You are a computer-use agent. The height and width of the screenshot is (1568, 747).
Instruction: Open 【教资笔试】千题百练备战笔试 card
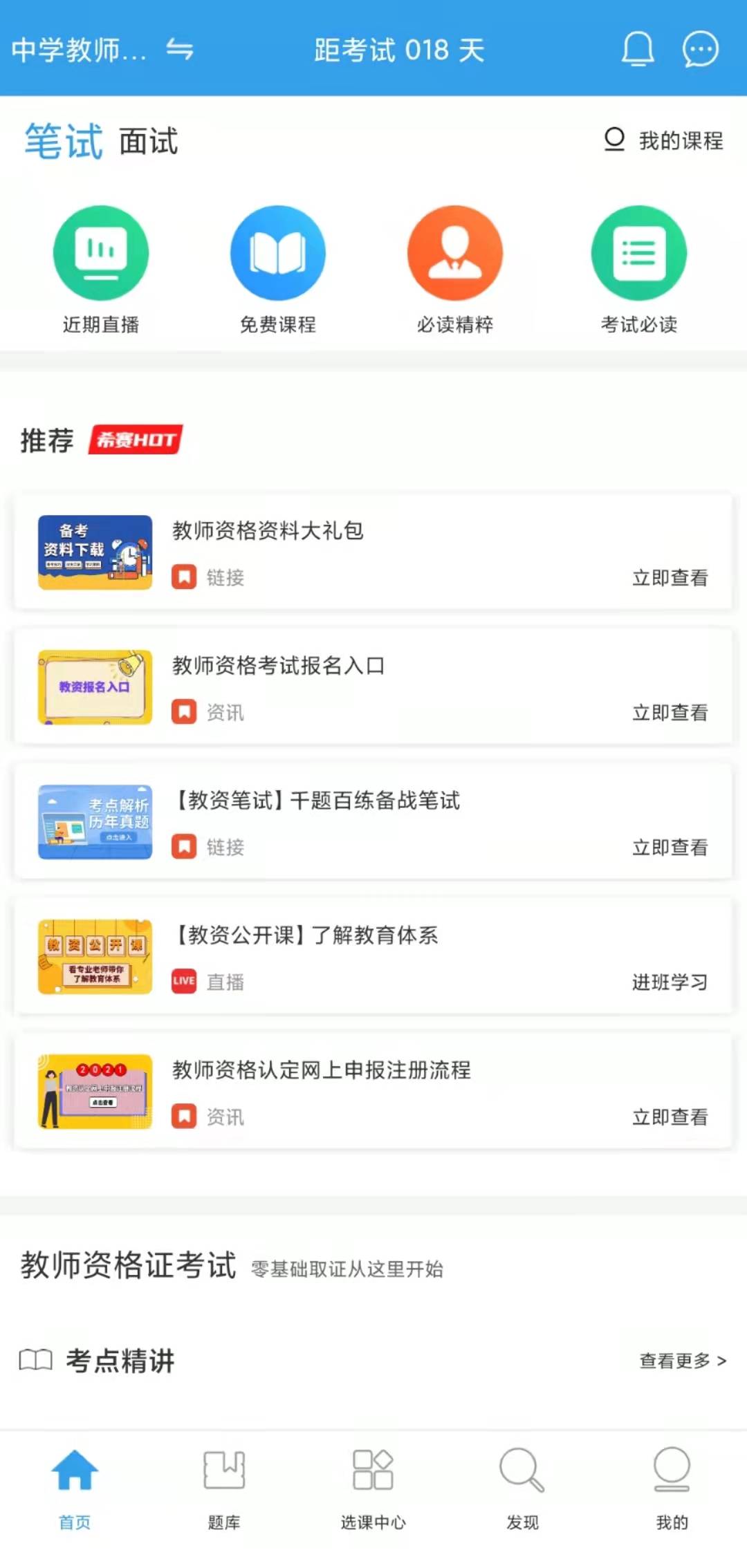click(x=373, y=822)
